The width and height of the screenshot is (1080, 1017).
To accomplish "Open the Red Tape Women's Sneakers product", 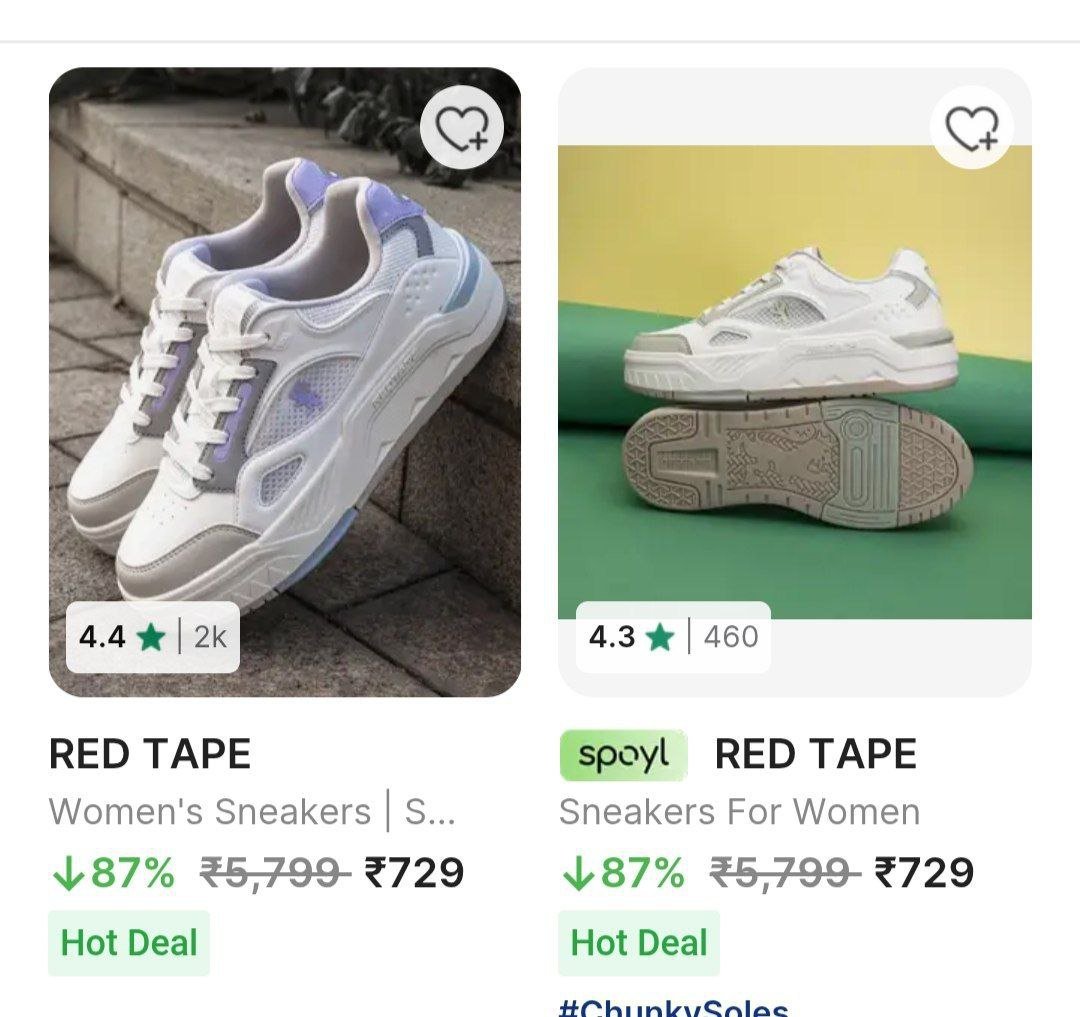I will (x=285, y=382).
